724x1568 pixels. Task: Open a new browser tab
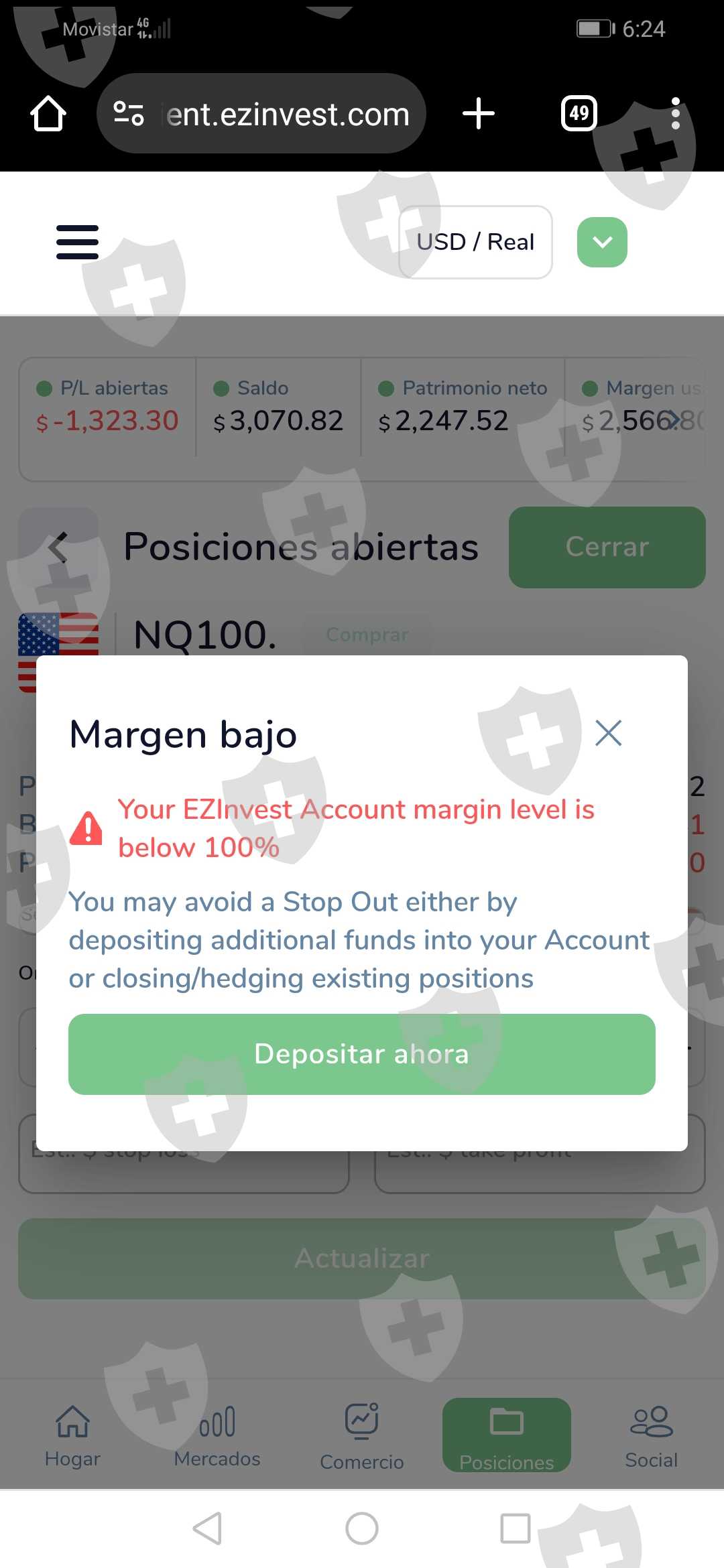coord(479,113)
